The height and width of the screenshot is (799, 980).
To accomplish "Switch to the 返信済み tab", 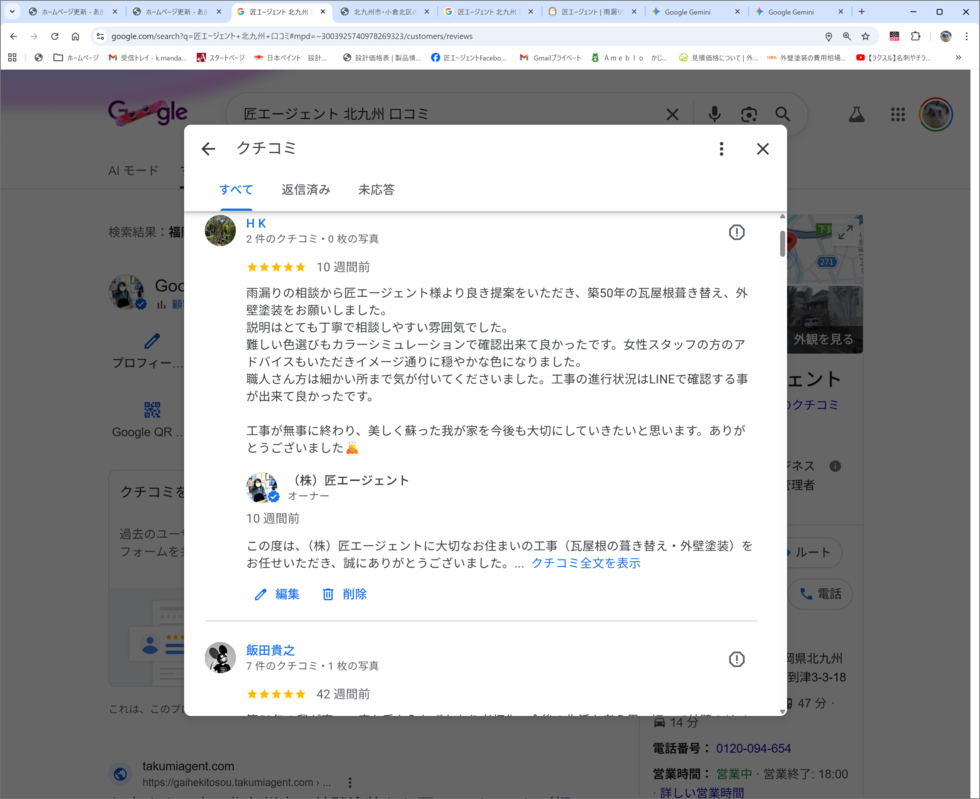I will pyautogui.click(x=306, y=189).
